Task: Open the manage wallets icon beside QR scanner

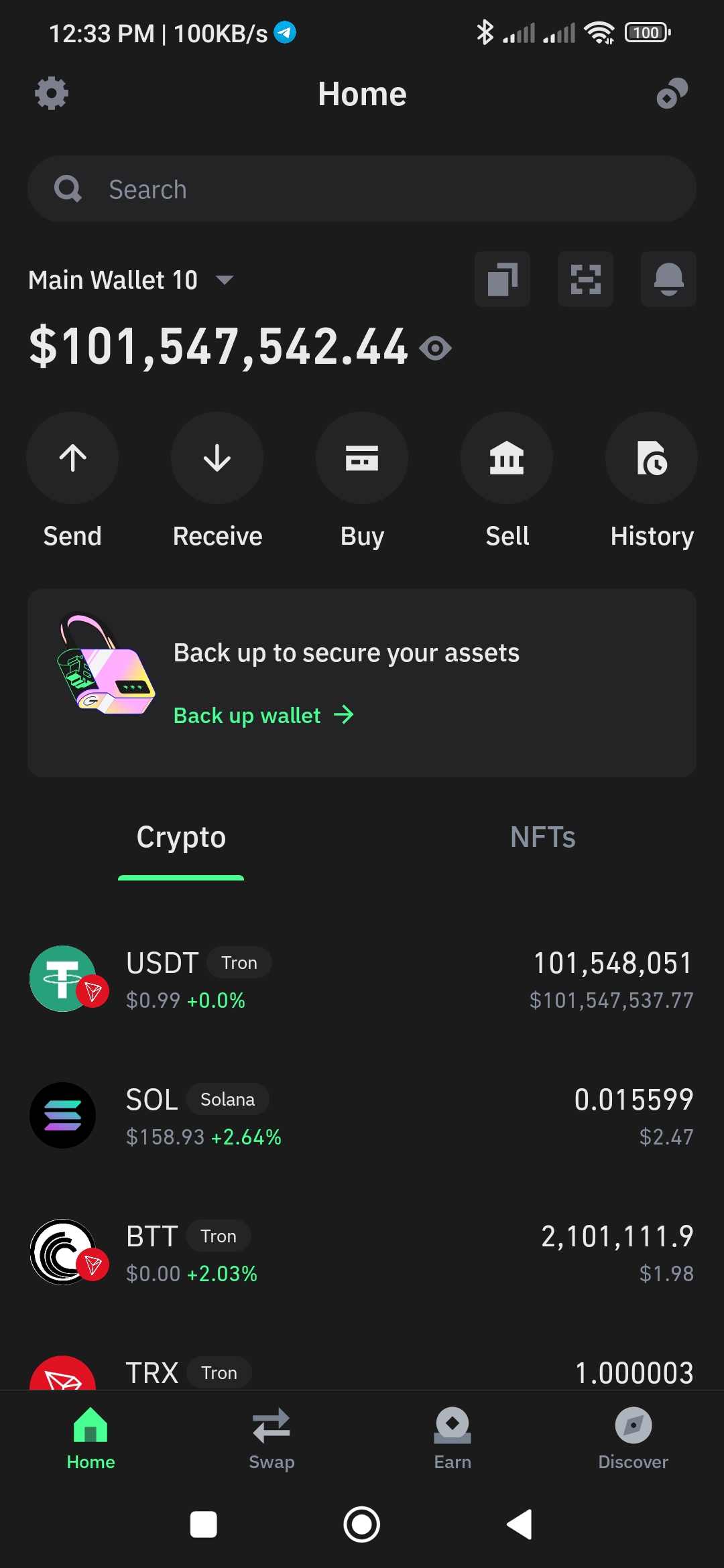Action: (502, 279)
